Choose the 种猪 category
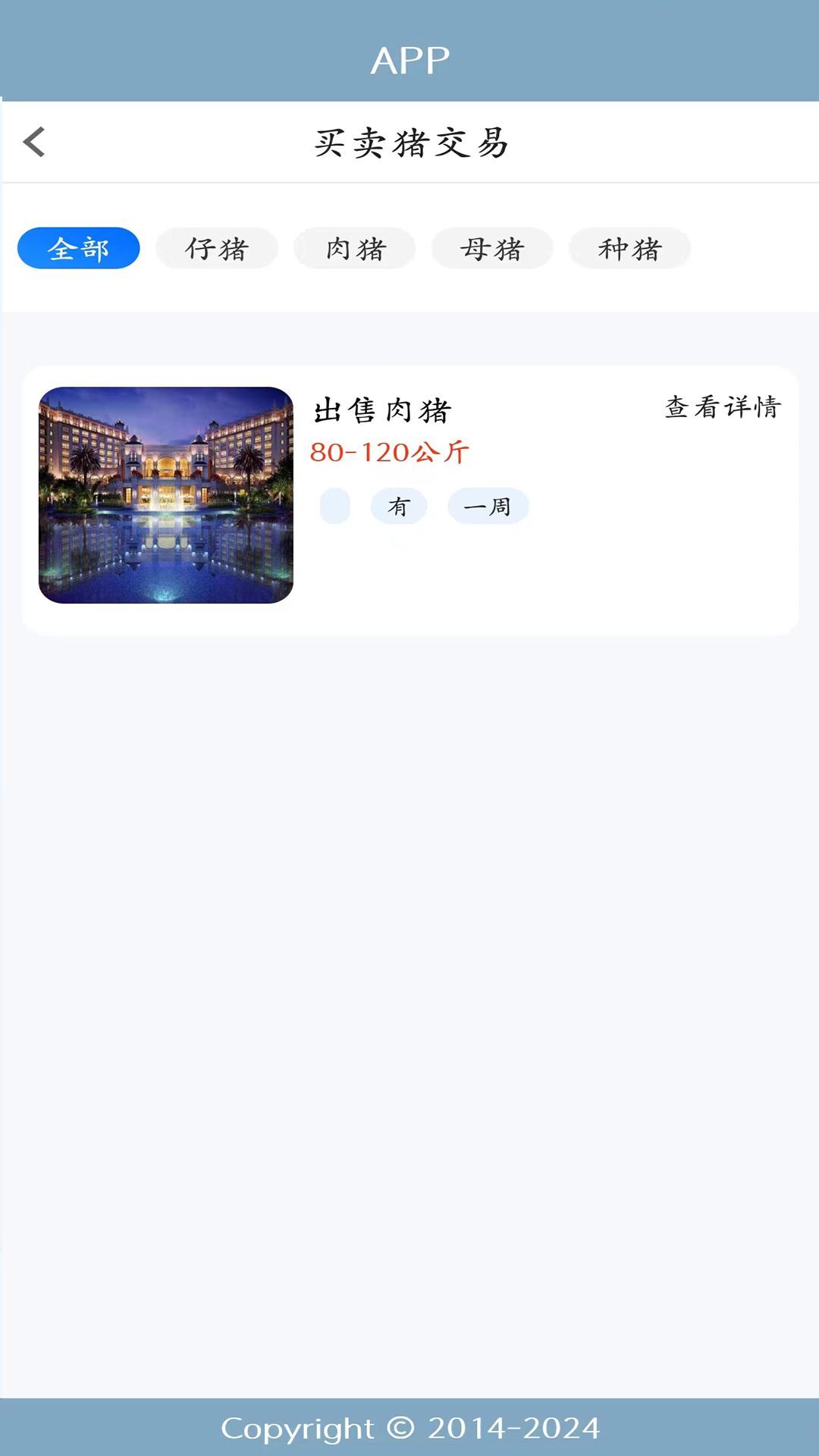 point(629,248)
